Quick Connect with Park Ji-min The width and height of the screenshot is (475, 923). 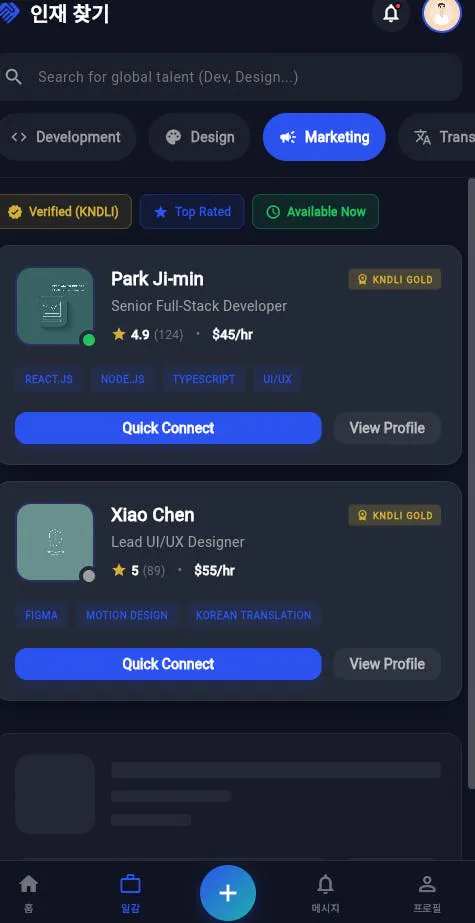click(168, 428)
